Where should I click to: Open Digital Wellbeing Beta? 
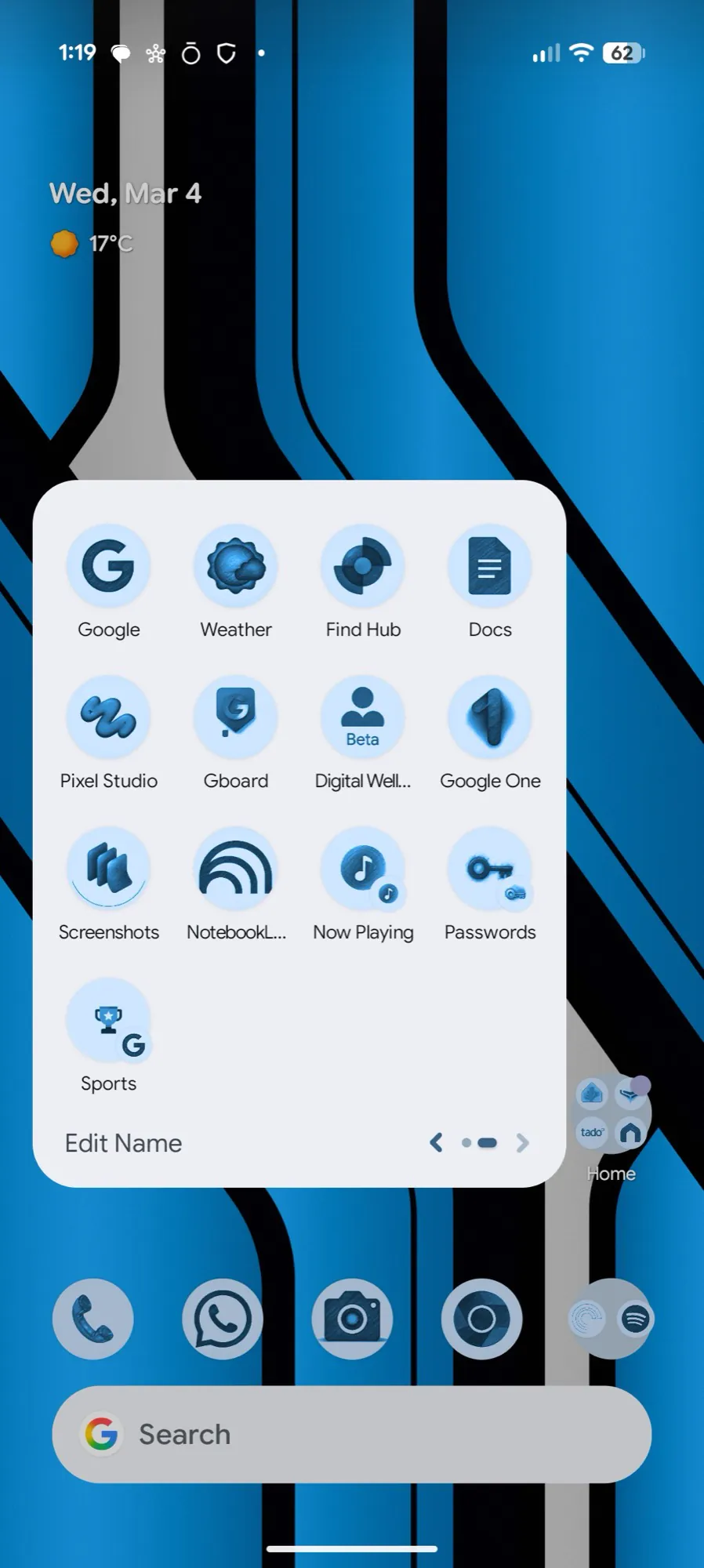click(362, 717)
